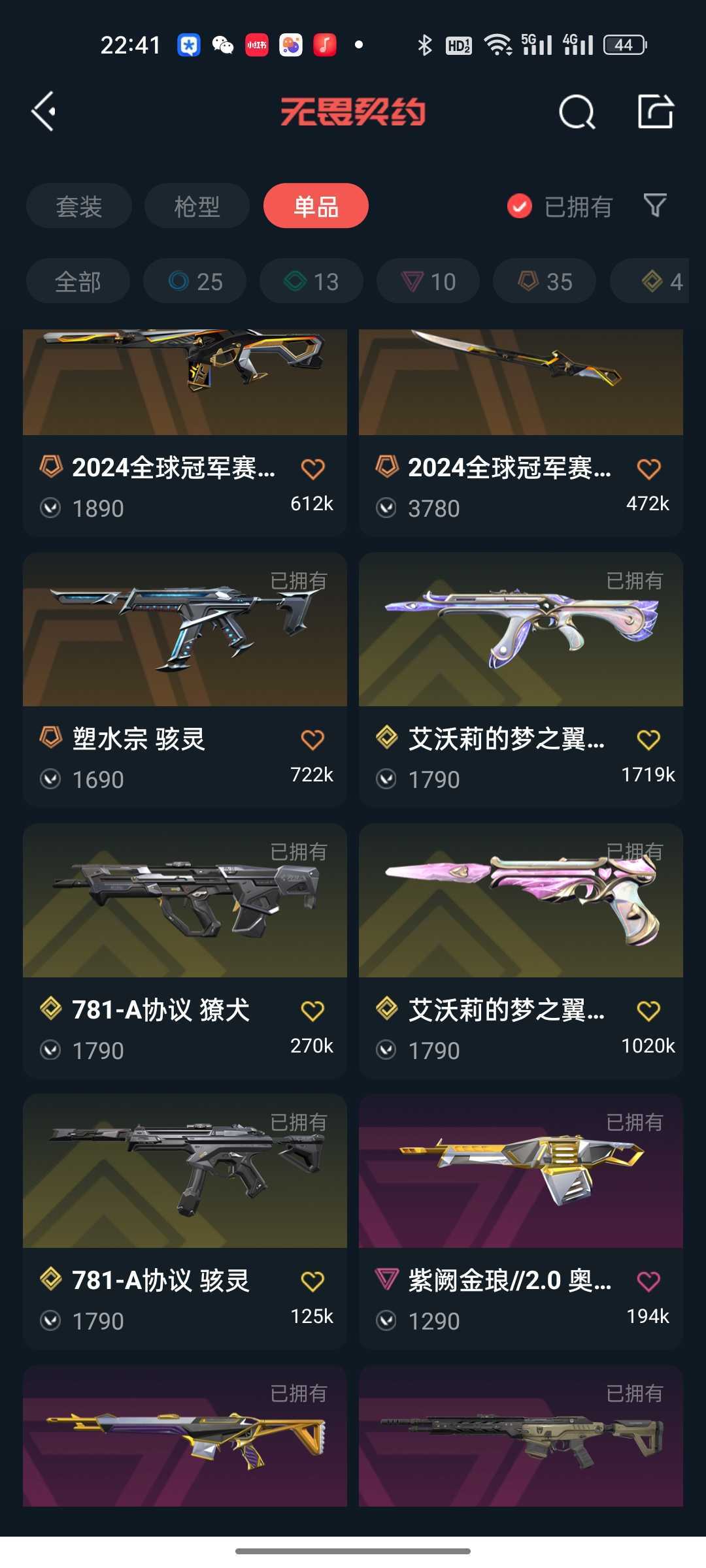Open the funnel filter options
The height and width of the screenshot is (1568, 706).
tap(655, 206)
